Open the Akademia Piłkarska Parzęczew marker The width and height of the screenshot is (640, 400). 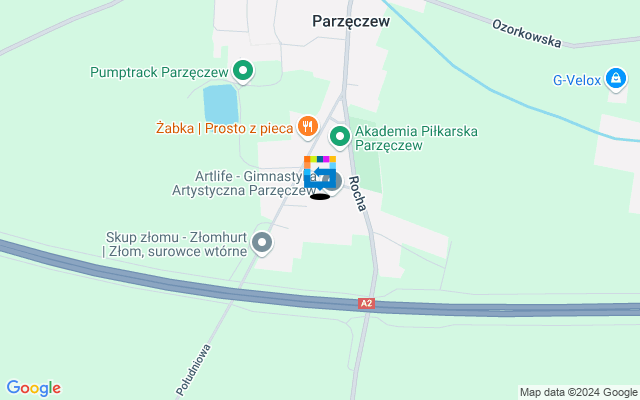tap(340, 136)
